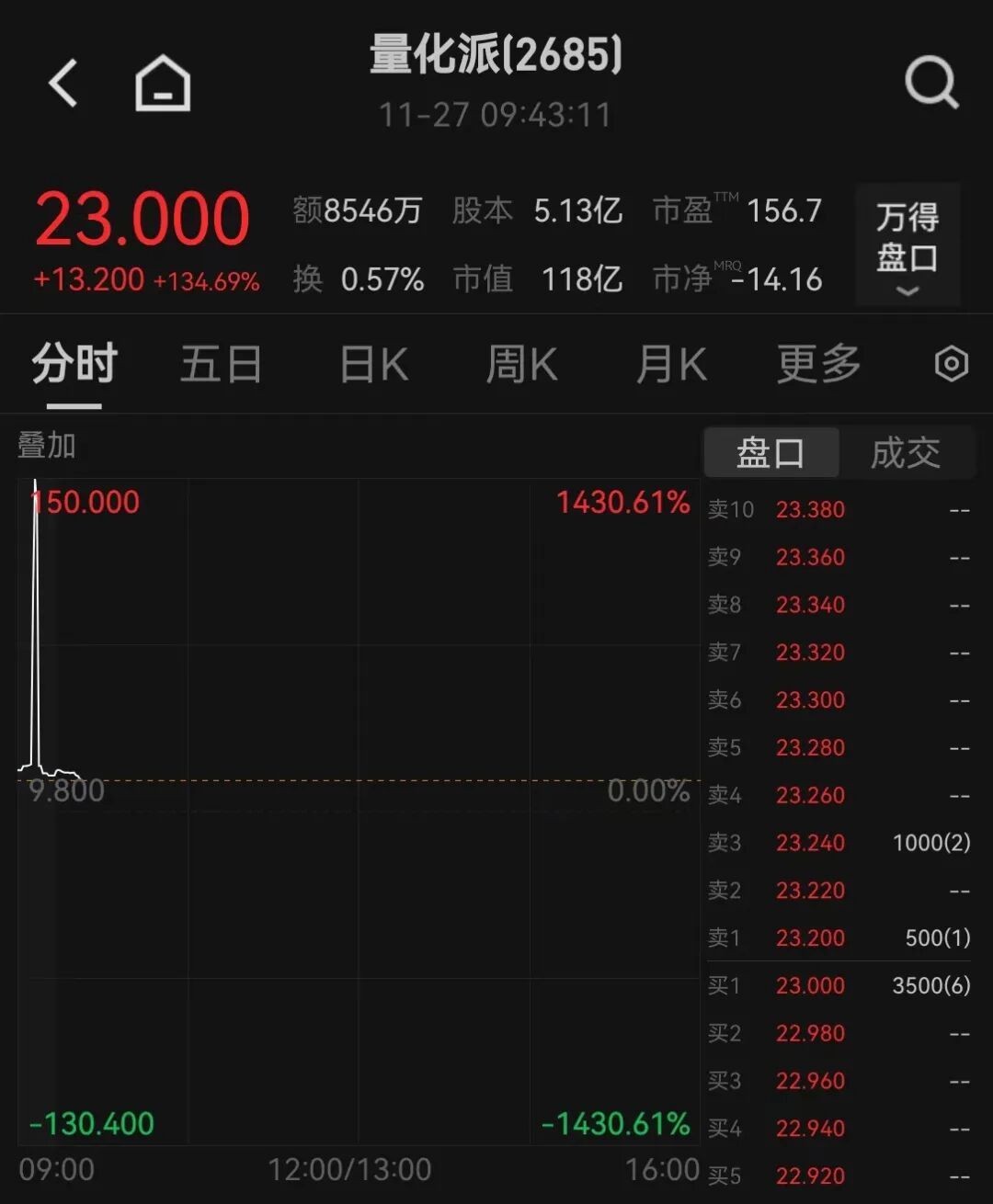Show the 周K chart
Screen dimensions: 993x1204
521,364
